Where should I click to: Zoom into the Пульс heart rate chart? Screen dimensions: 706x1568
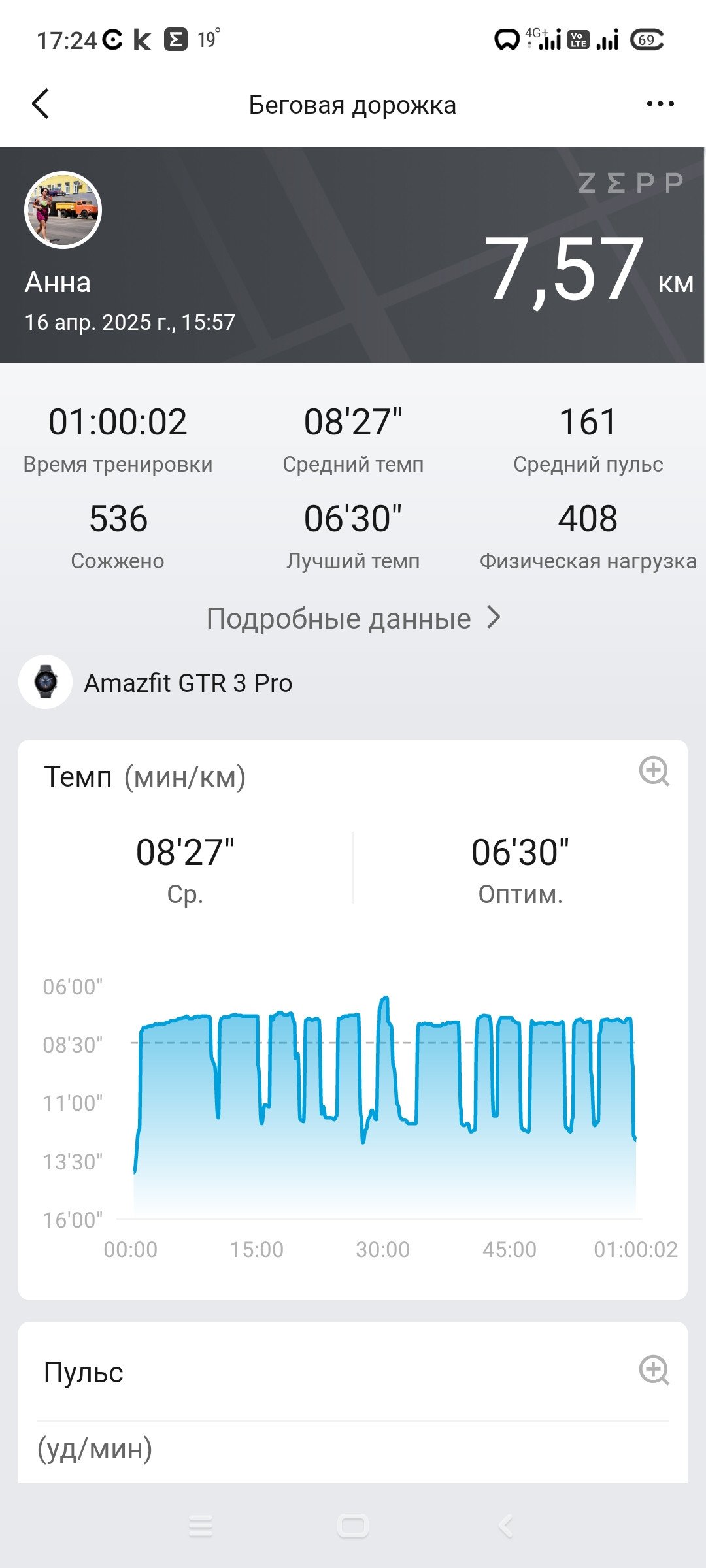click(654, 1370)
